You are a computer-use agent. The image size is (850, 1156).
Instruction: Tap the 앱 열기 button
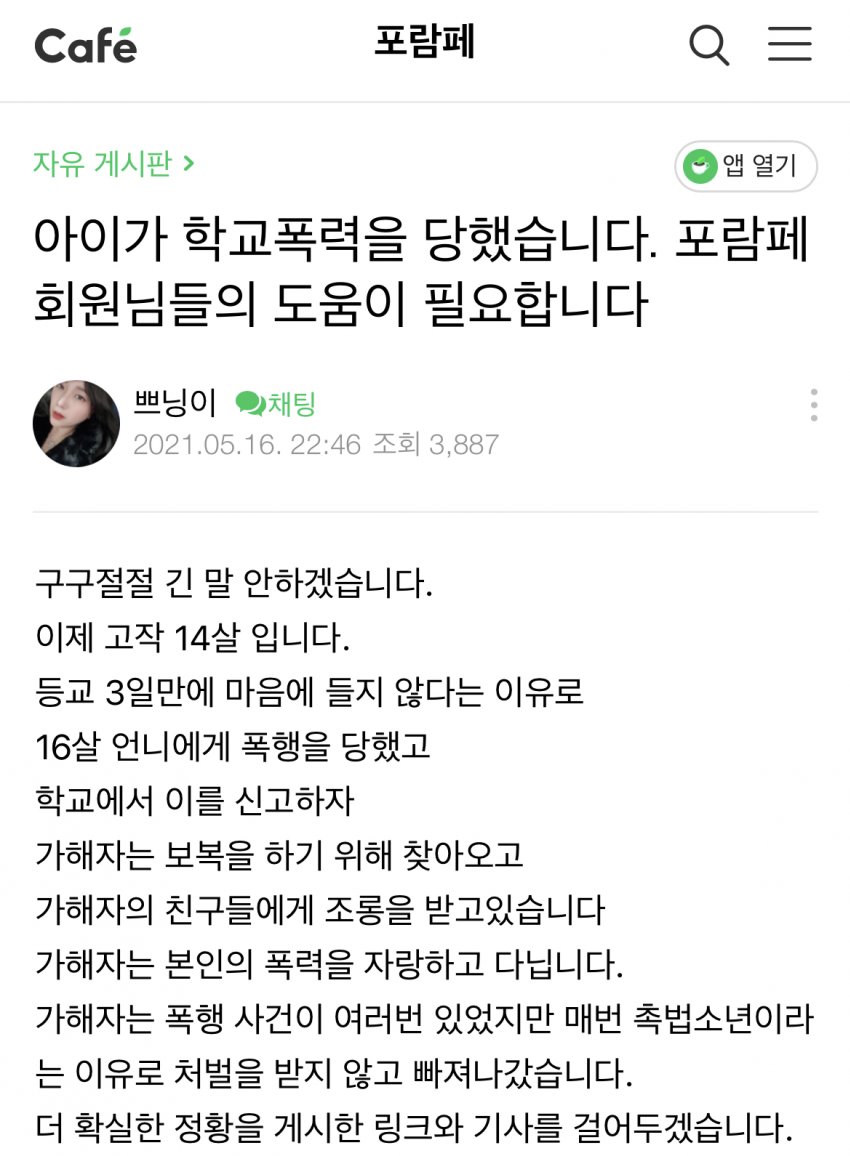[746, 166]
